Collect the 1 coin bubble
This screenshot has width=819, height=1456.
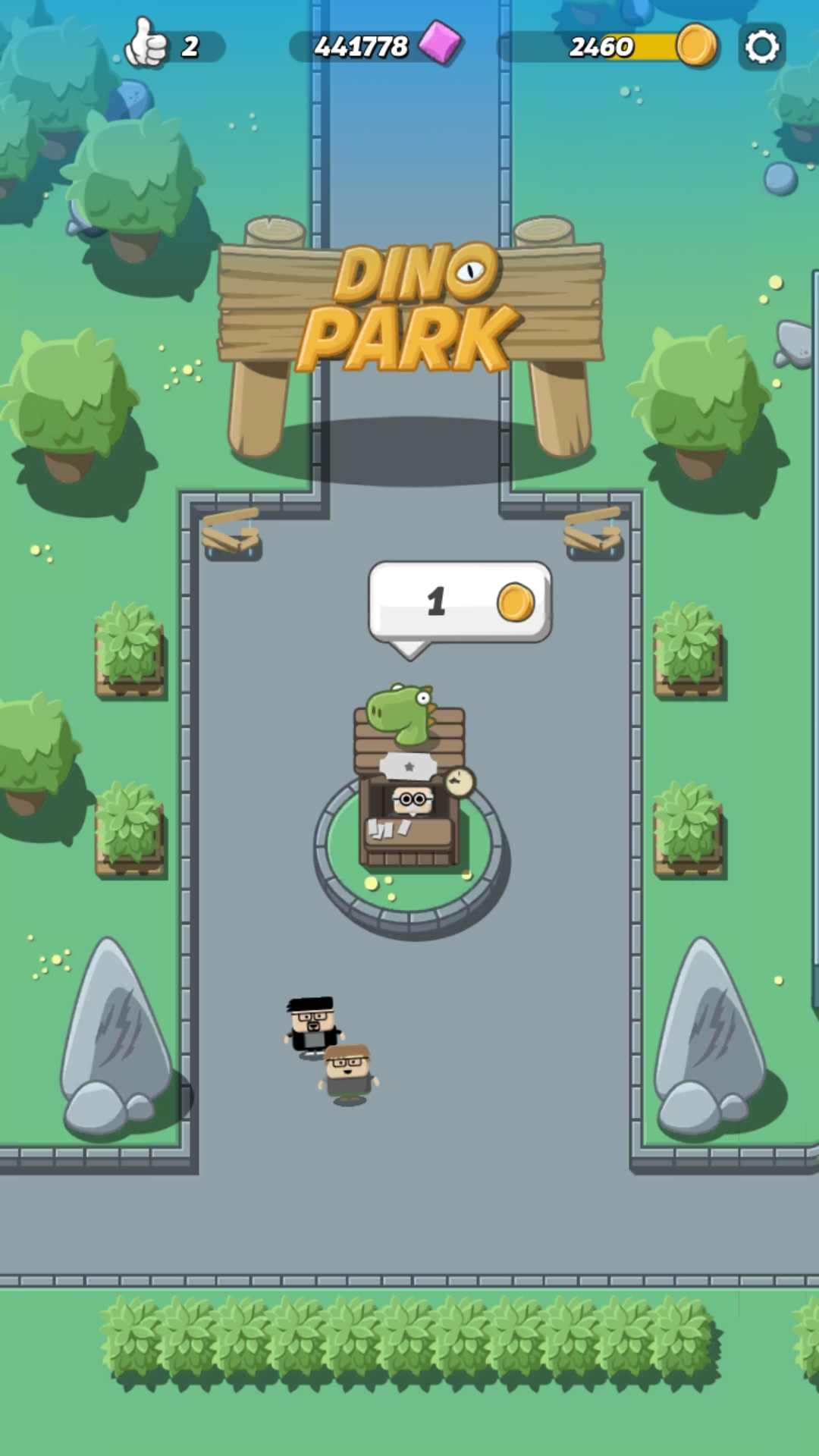460,602
